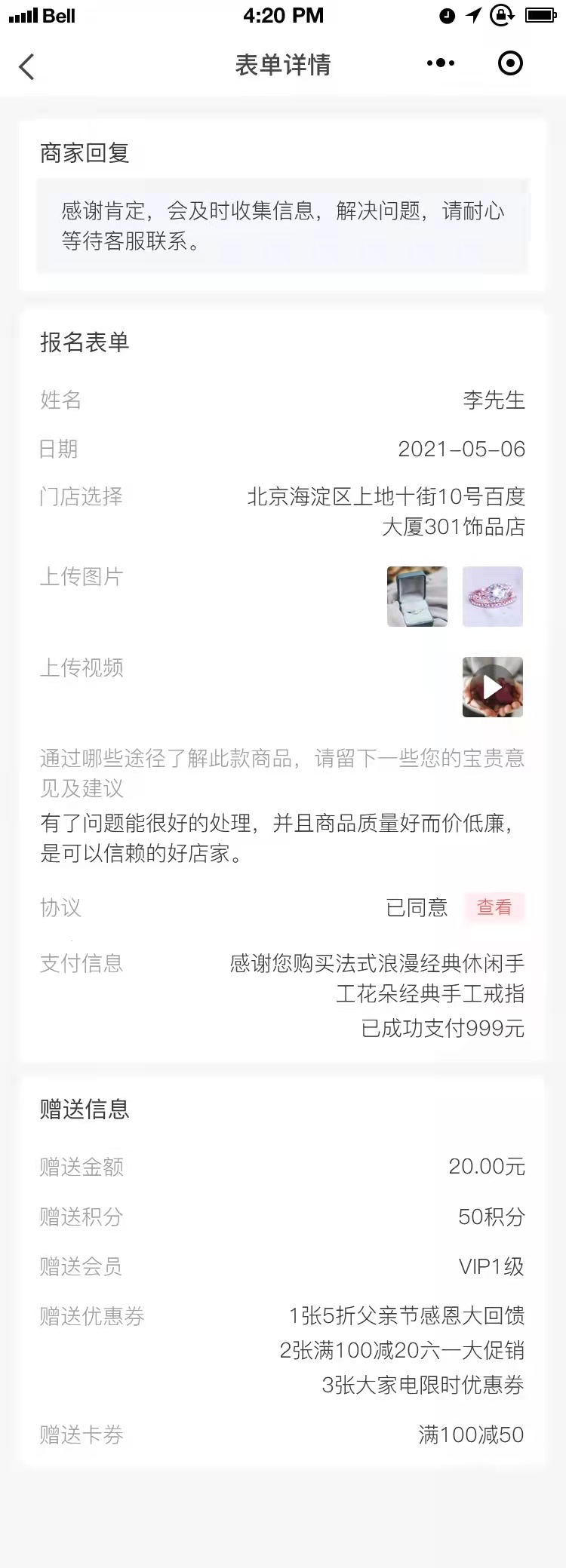The height and width of the screenshot is (1568, 566).
Task: Tap the location arrow icon in status bar
Action: (x=473, y=15)
